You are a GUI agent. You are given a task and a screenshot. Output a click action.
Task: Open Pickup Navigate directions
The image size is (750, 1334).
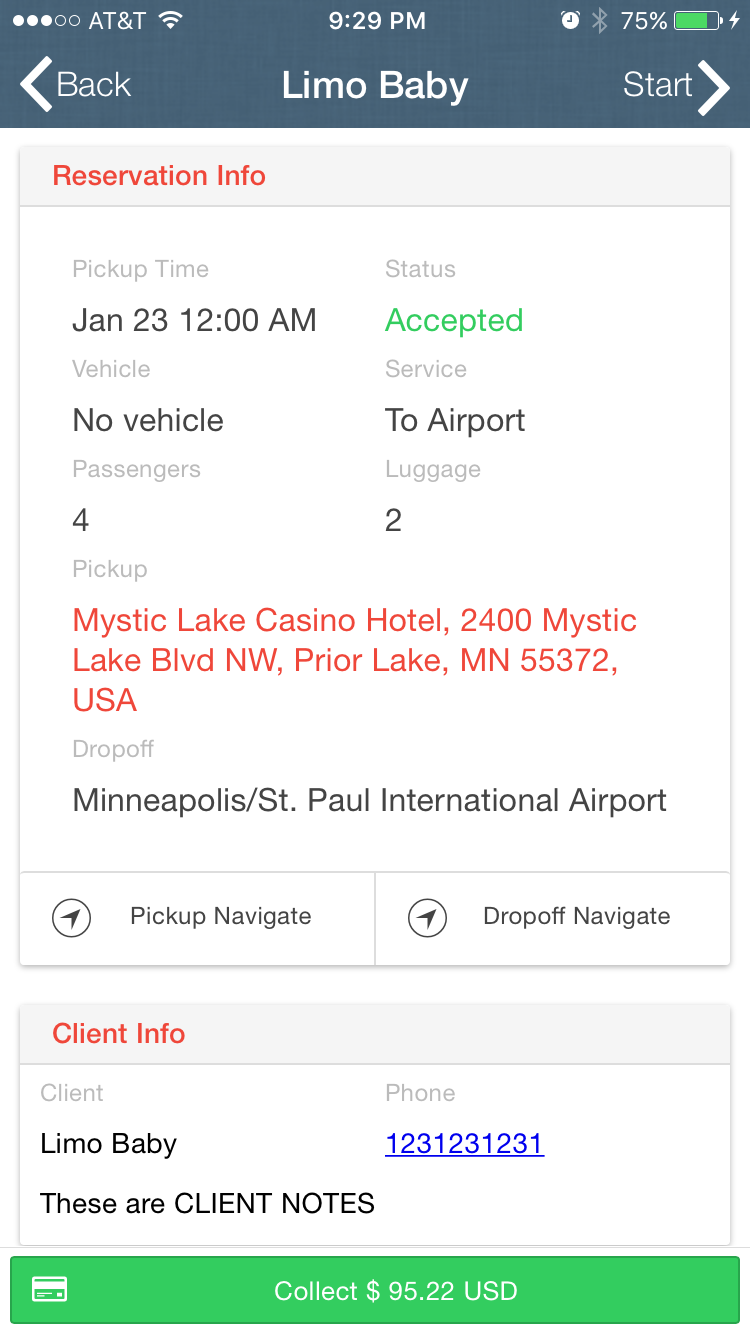[197, 918]
